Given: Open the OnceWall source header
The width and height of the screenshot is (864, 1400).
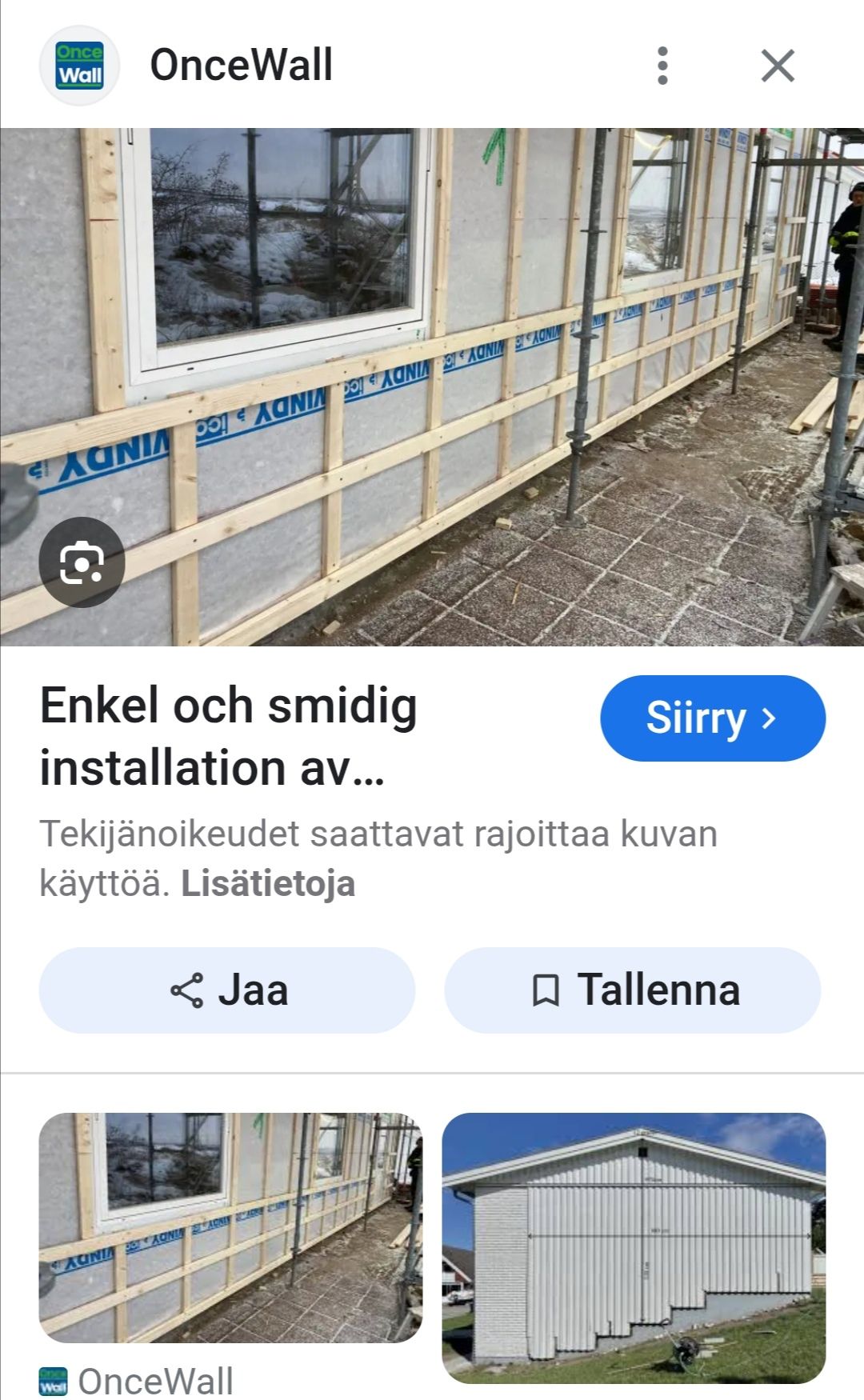Looking at the screenshot, I should [240, 66].
